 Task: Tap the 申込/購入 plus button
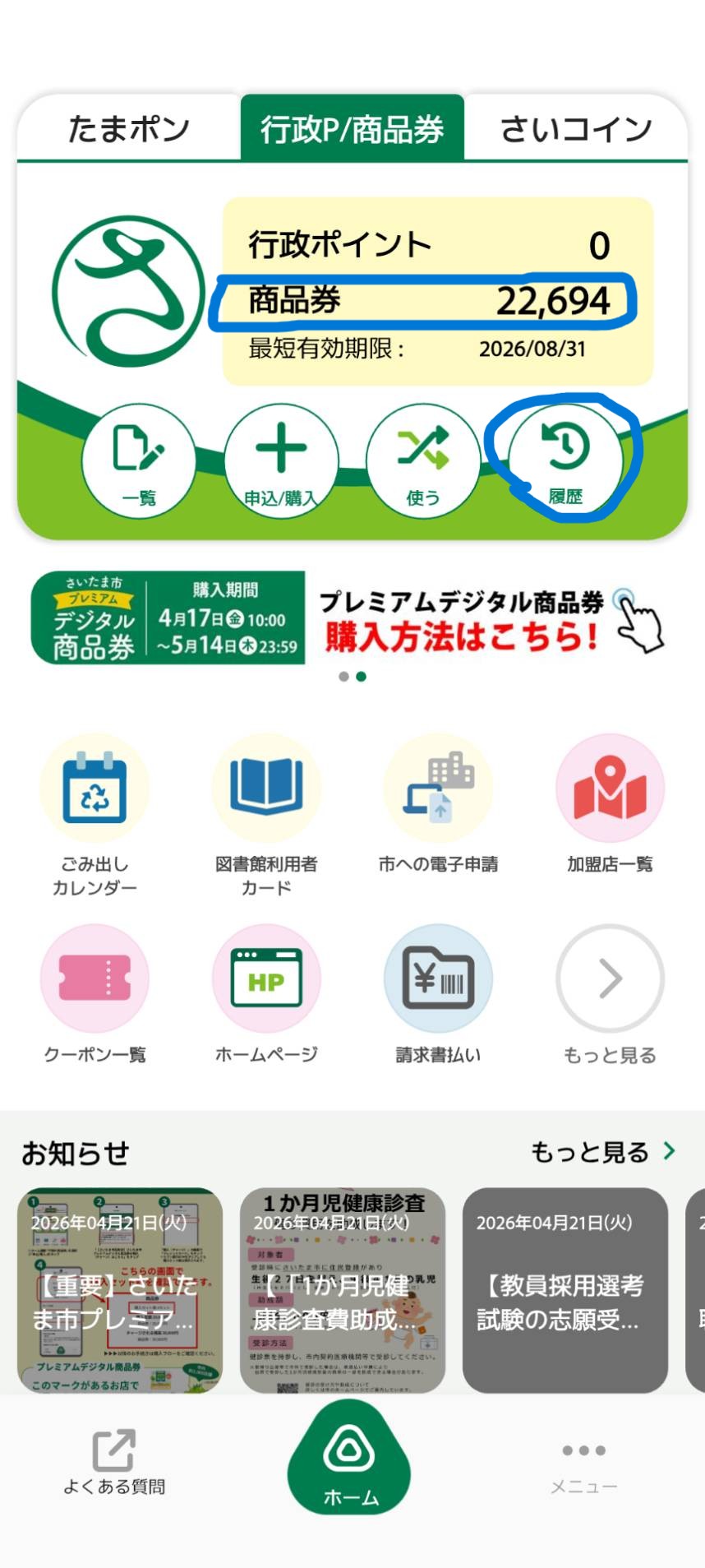click(x=281, y=461)
